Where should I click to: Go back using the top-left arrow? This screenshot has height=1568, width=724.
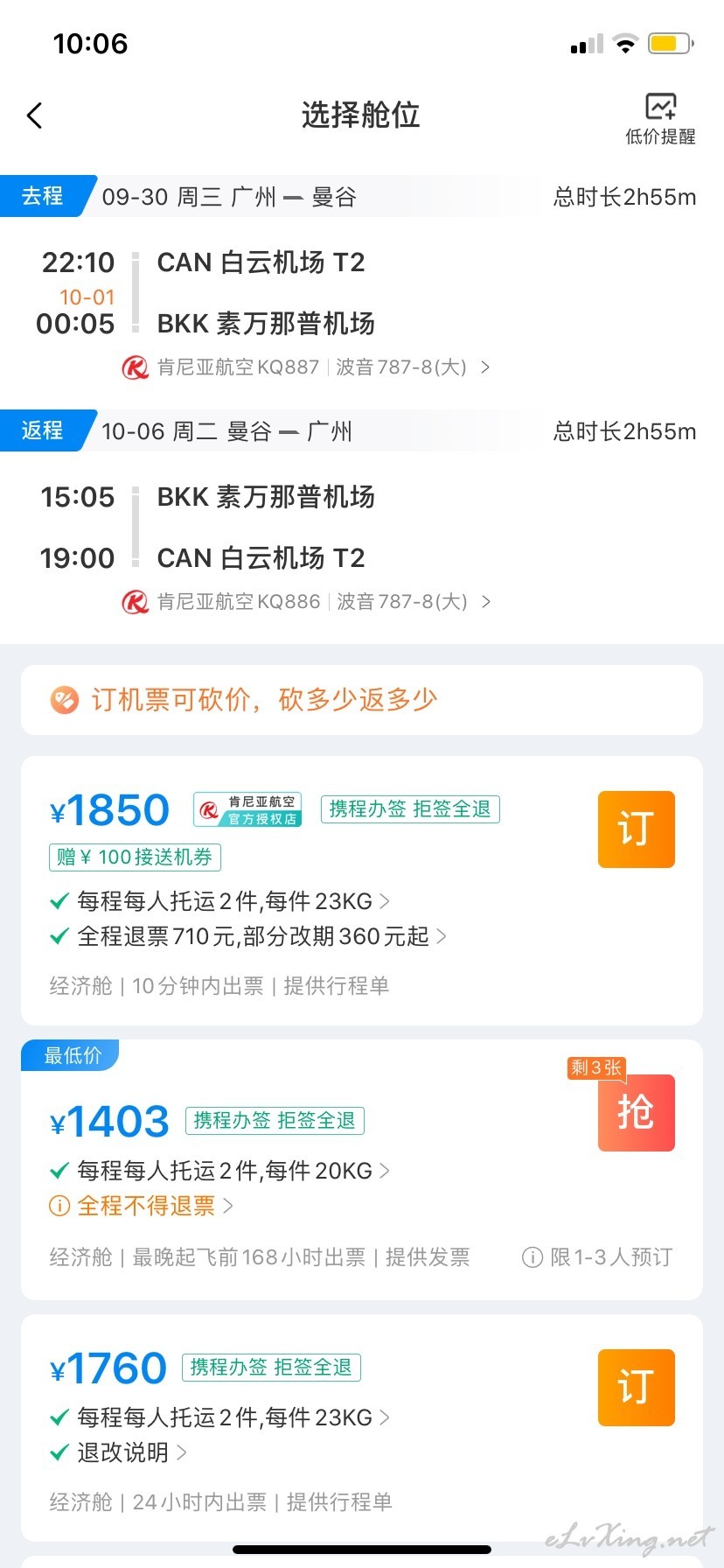pyautogui.click(x=35, y=115)
